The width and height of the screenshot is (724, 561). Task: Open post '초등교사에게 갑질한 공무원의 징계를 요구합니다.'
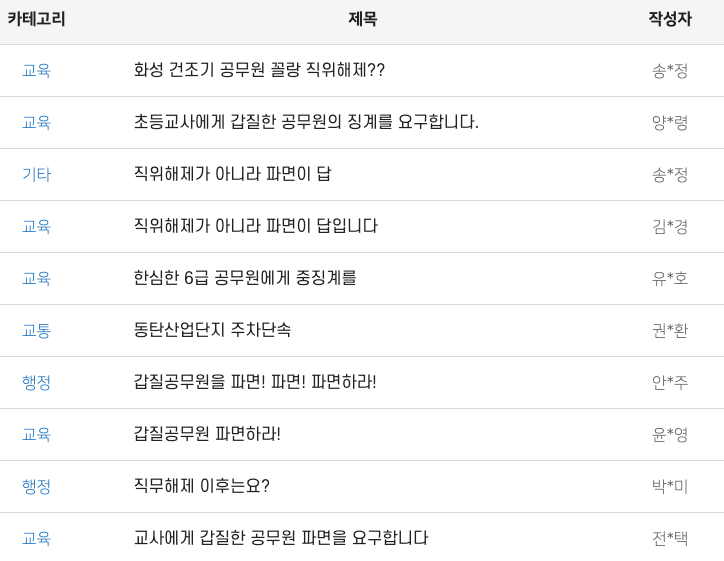306,122
